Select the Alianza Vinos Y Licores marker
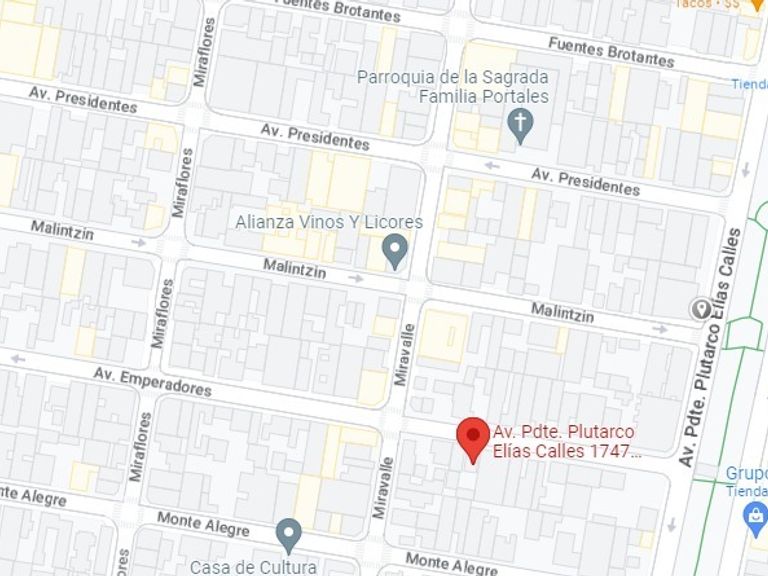This screenshot has width=768, height=576. (x=395, y=251)
